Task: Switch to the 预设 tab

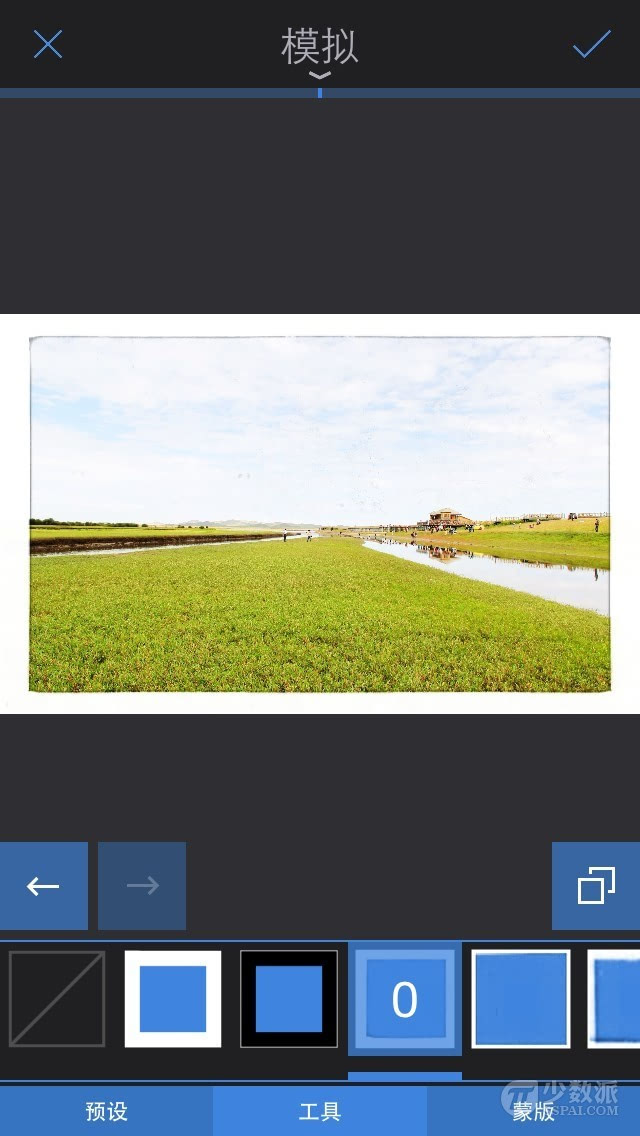Action: click(x=107, y=1111)
